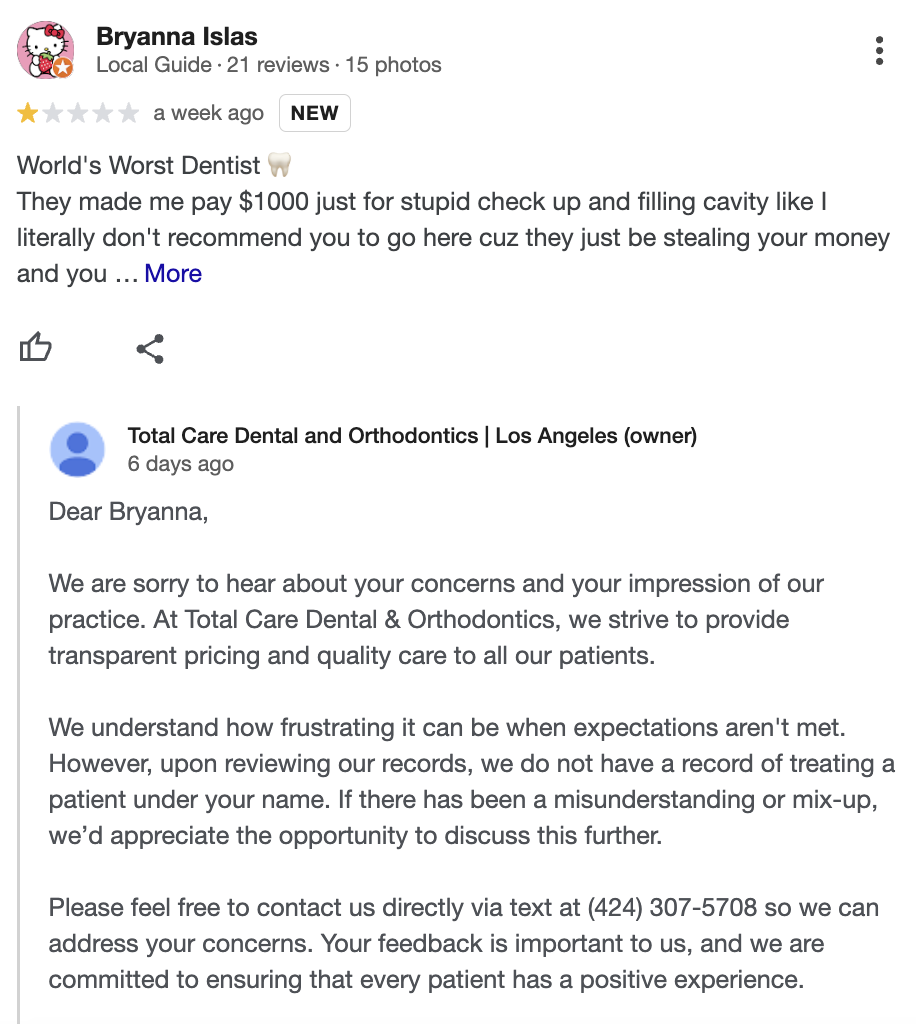Click the single filled star in the rating
Screen dimensions: 916x1024
pos(28,113)
